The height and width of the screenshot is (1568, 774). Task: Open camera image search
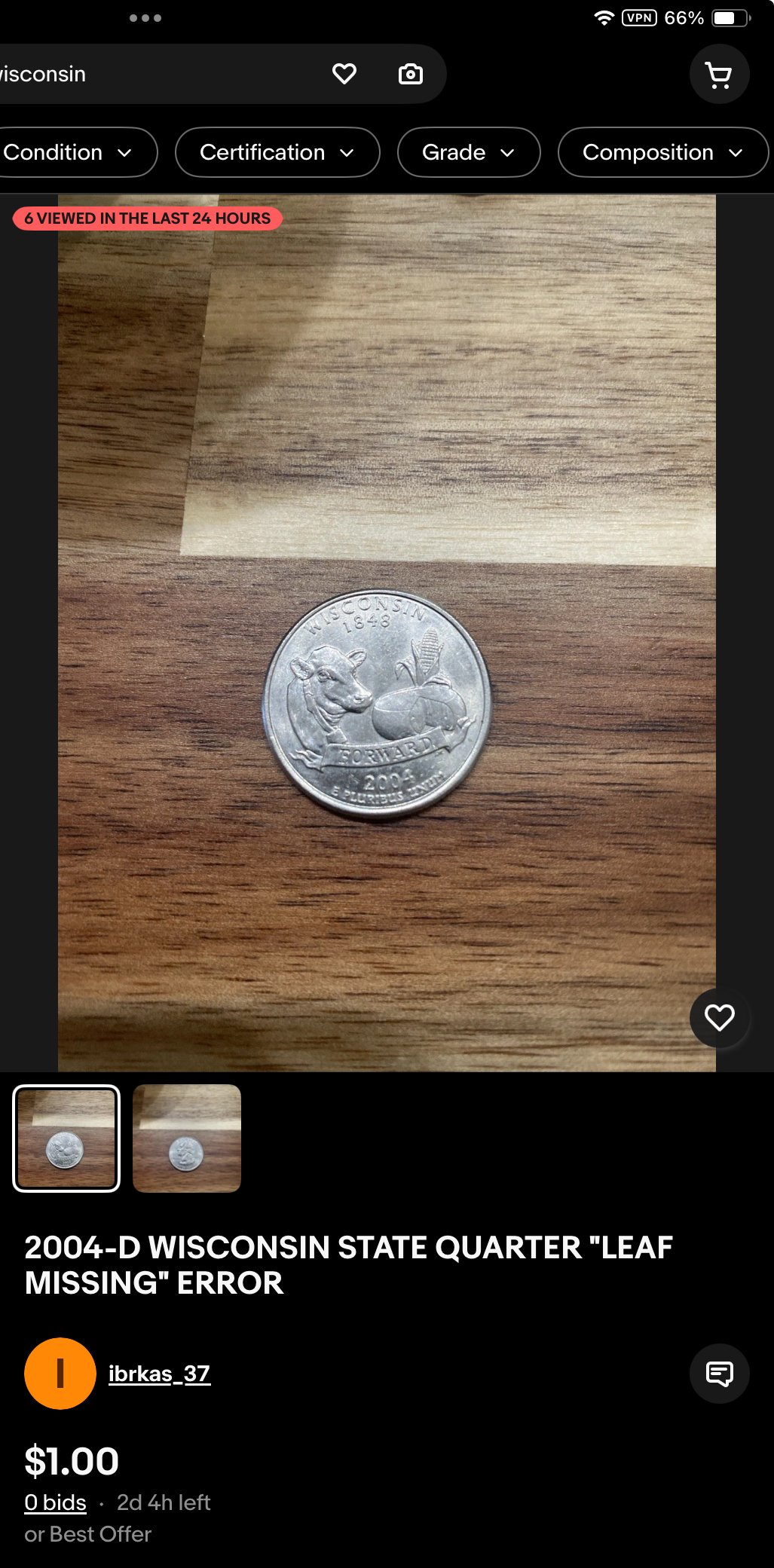[x=411, y=74]
